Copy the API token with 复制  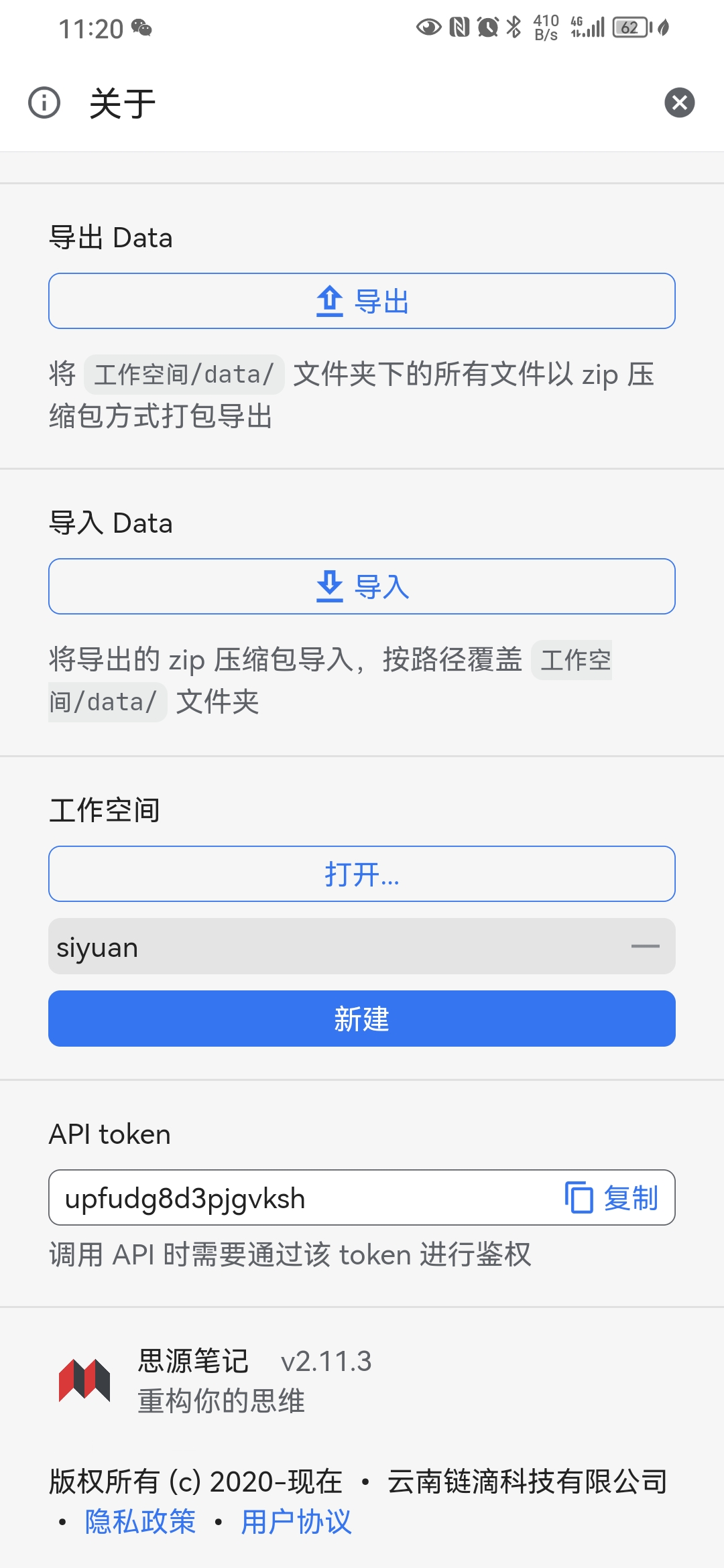[629, 1198]
